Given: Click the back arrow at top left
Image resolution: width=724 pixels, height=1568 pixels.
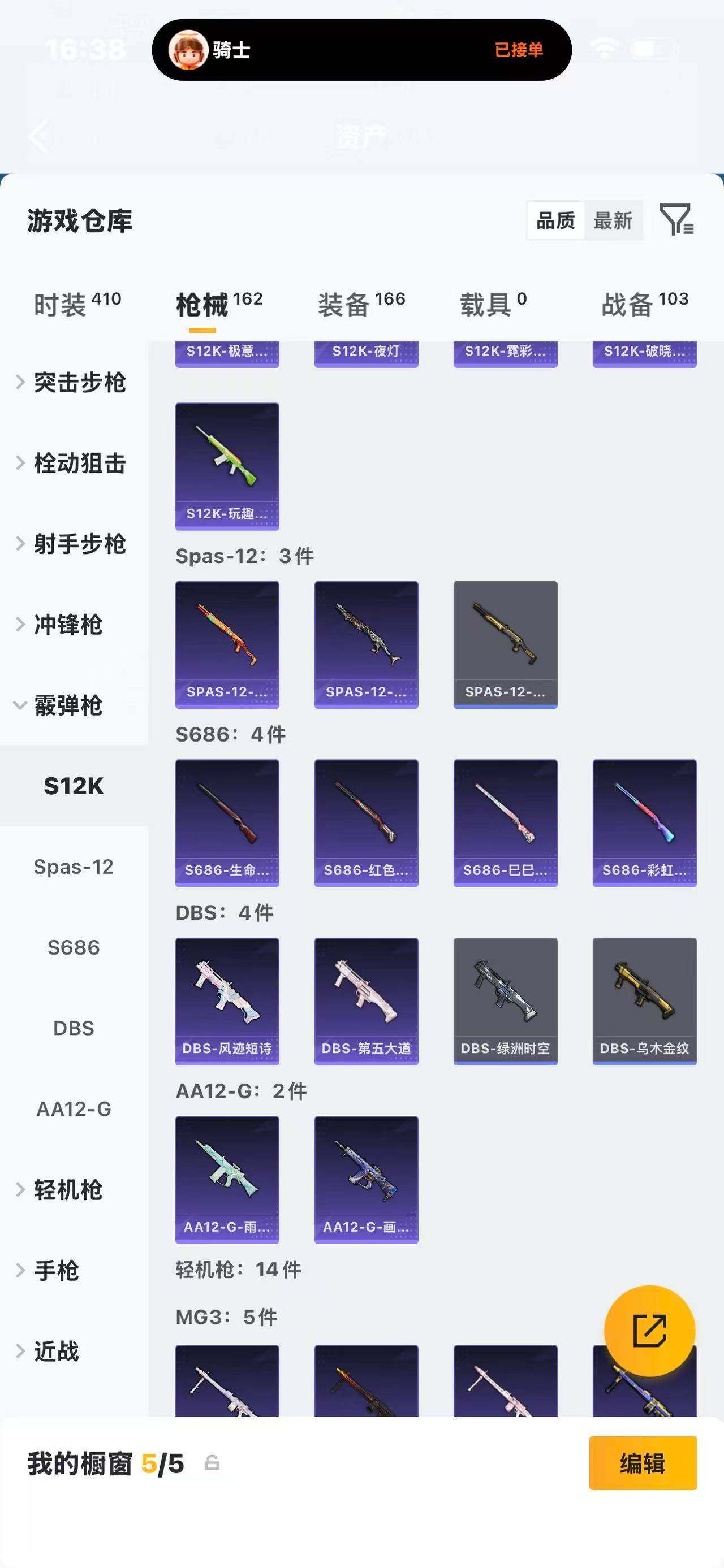Looking at the screenshot, I should click(39, 136).
